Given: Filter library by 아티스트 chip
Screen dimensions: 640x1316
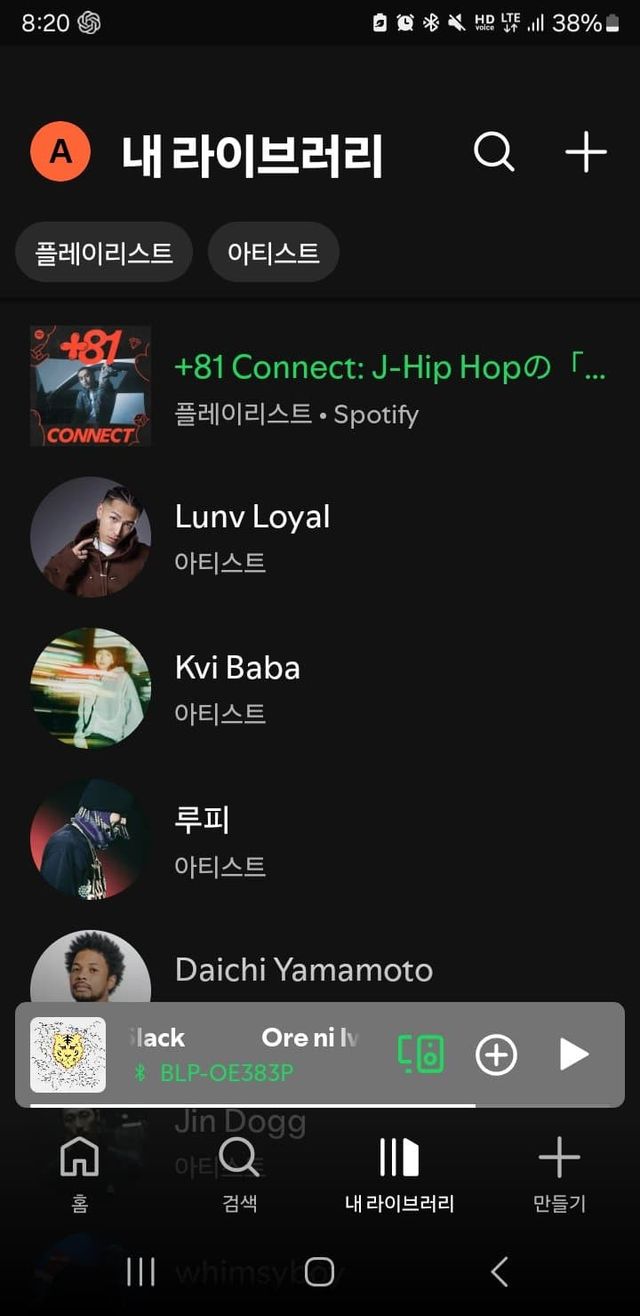Looking at the screenshot, I should (273, 252).
